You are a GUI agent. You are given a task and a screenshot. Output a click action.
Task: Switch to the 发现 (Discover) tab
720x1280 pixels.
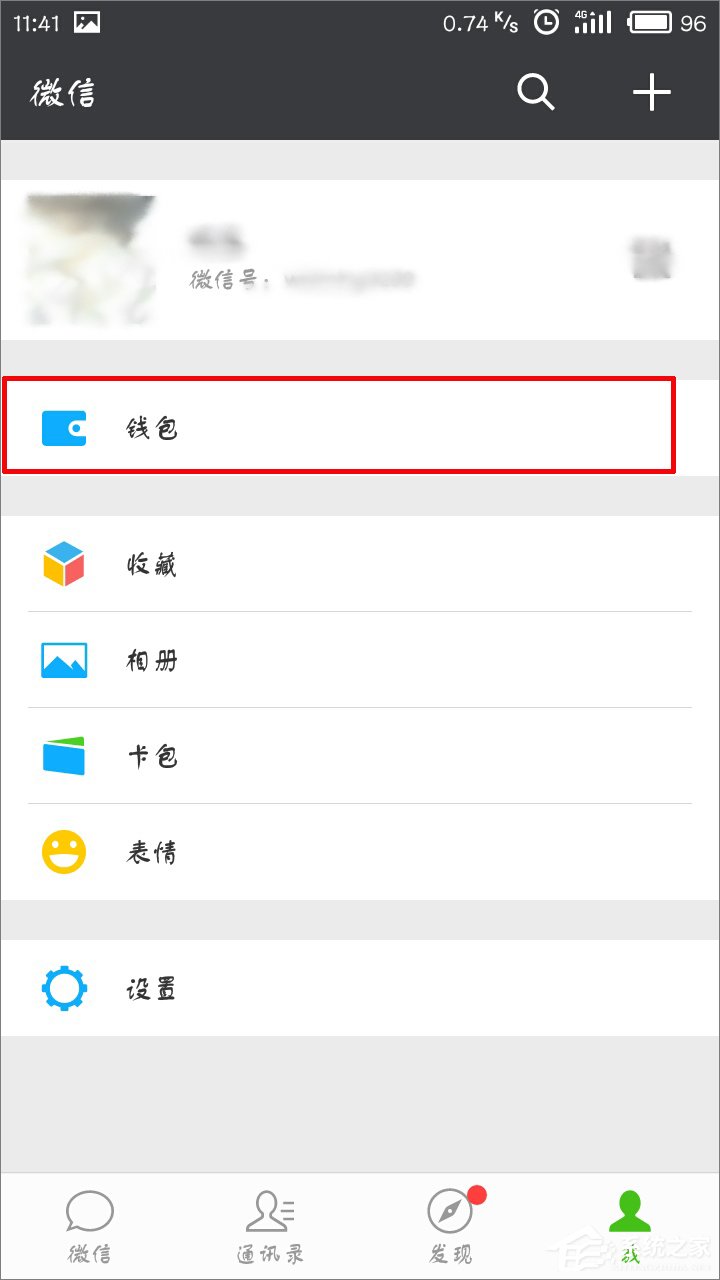pyautogui.click(x=450, y=1226)
